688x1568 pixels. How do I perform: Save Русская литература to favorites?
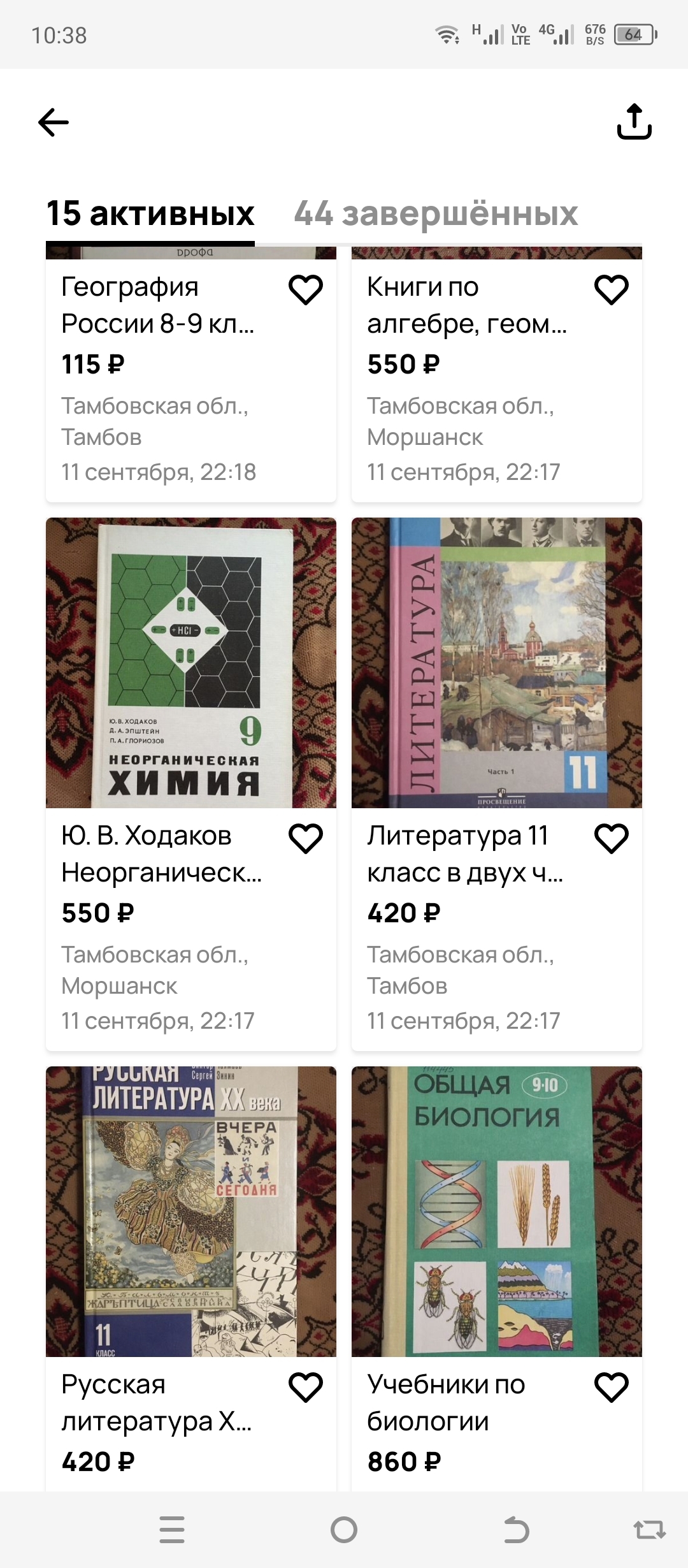pyautogui.click(x=306, y=1388)
